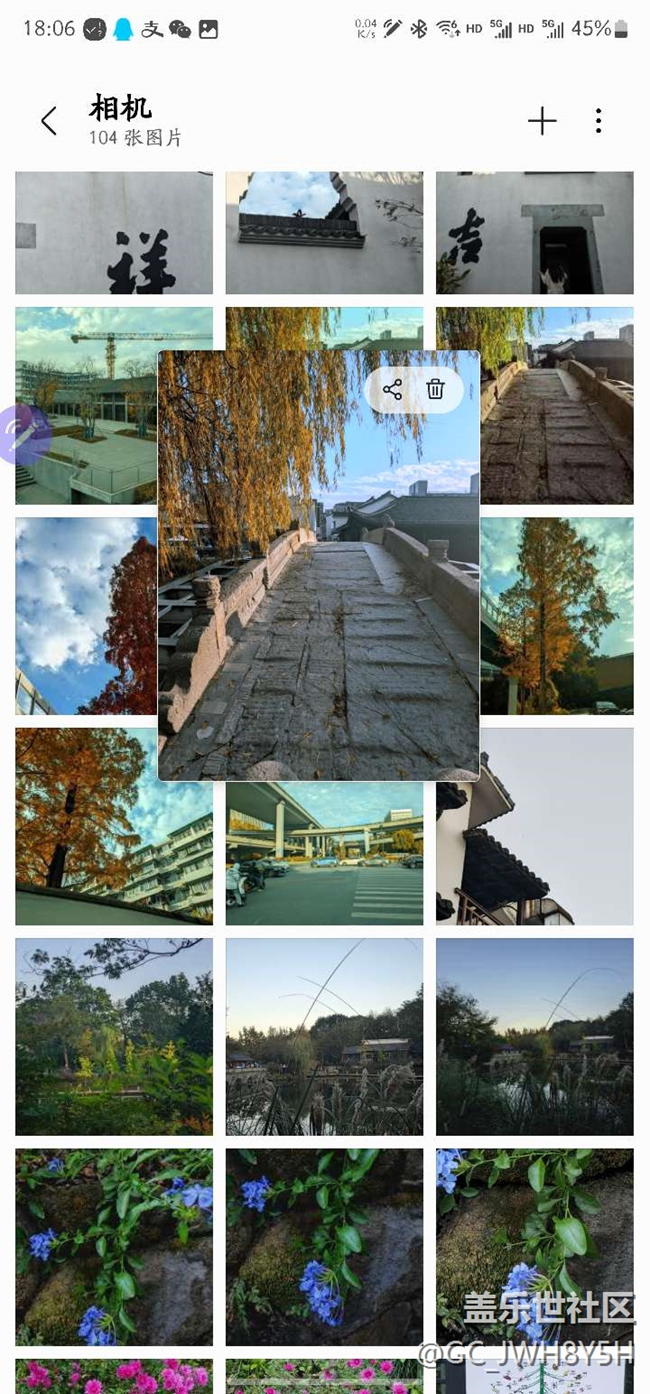650x1394 pixels.
Task: Delete the previewed bridge photo
Action: [x=436, y=390]
